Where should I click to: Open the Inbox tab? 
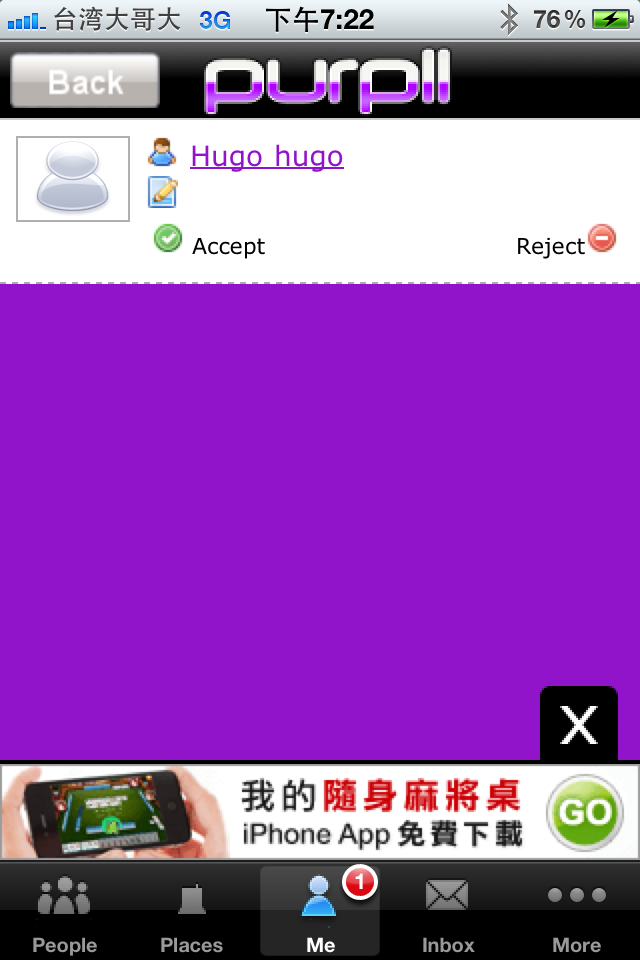(x=448, y=913)
